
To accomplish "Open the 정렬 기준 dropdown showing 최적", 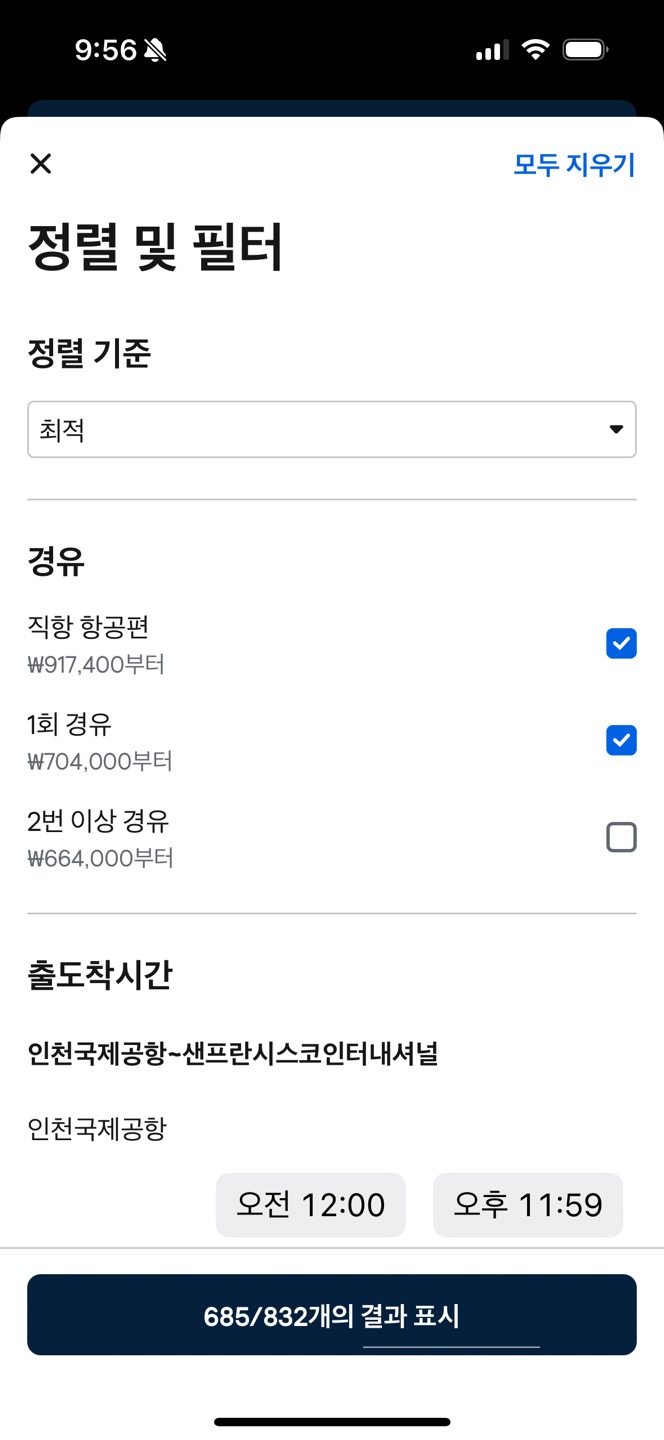I will coord(332,430).
